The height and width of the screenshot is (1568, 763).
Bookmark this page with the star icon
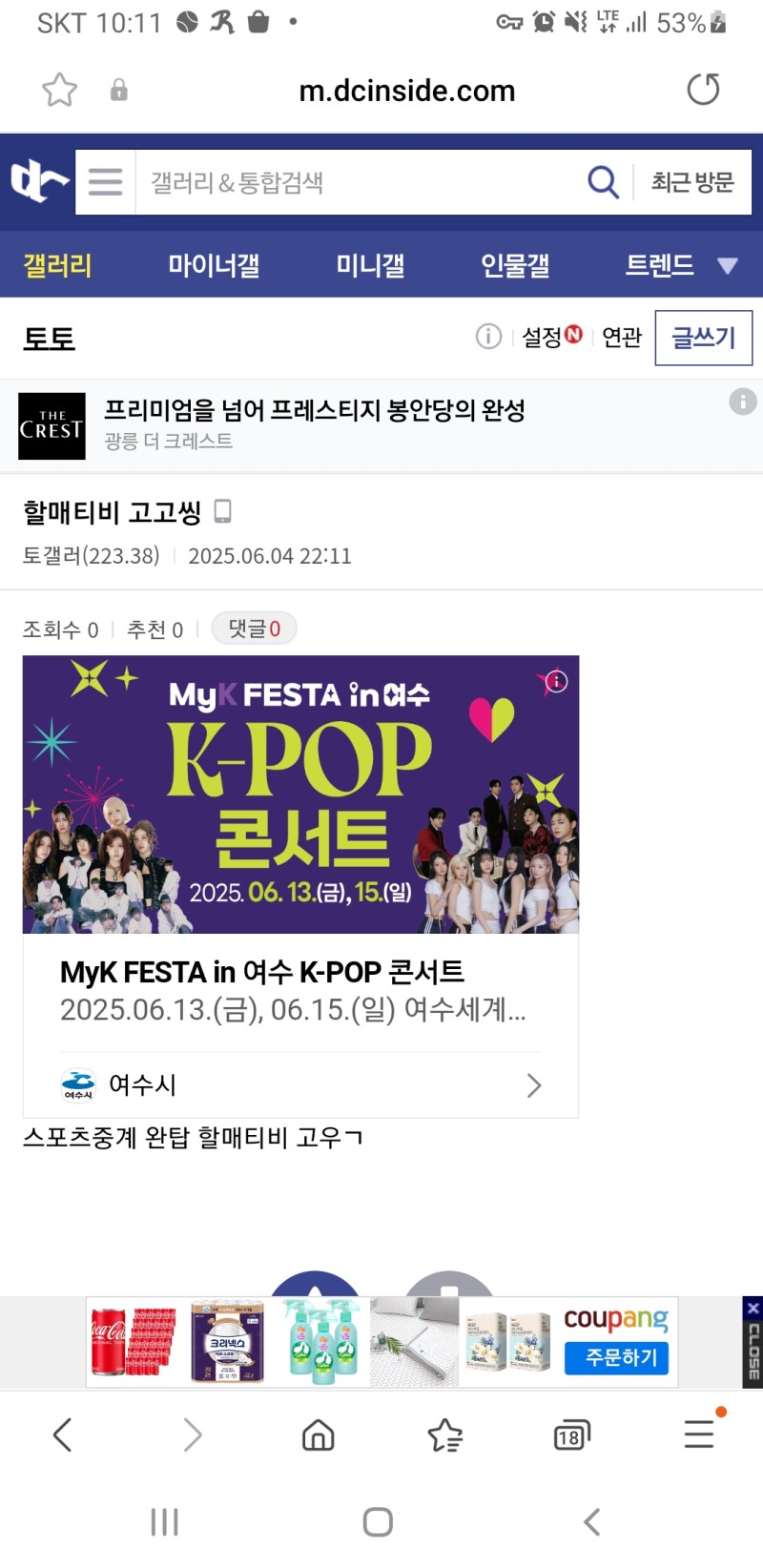[x=59, y=90]
